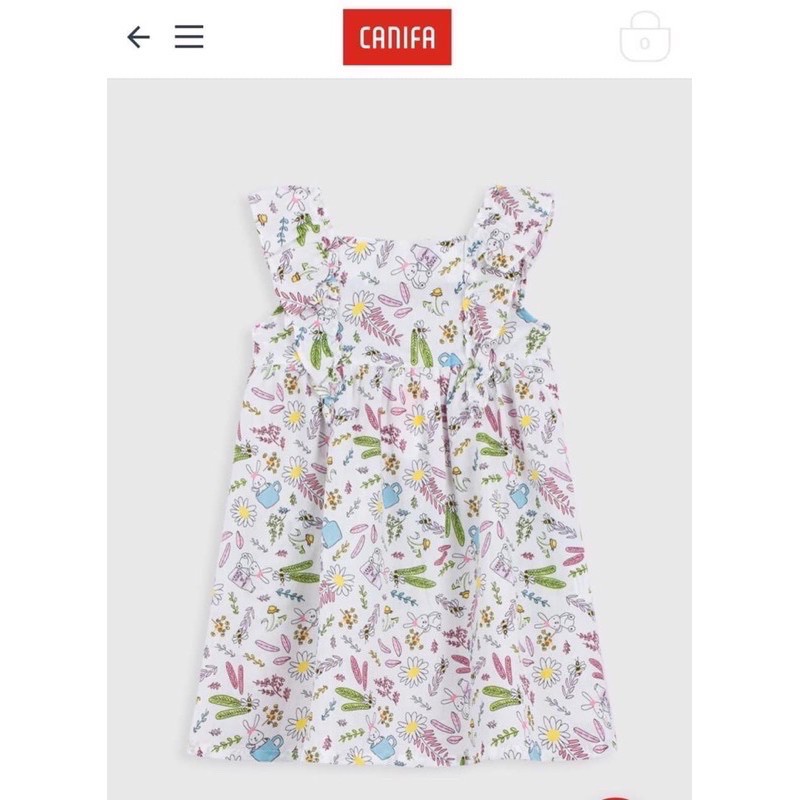800x800 pixels.
Task: Open the hamburger menu
Action: [x=189, y=37]
